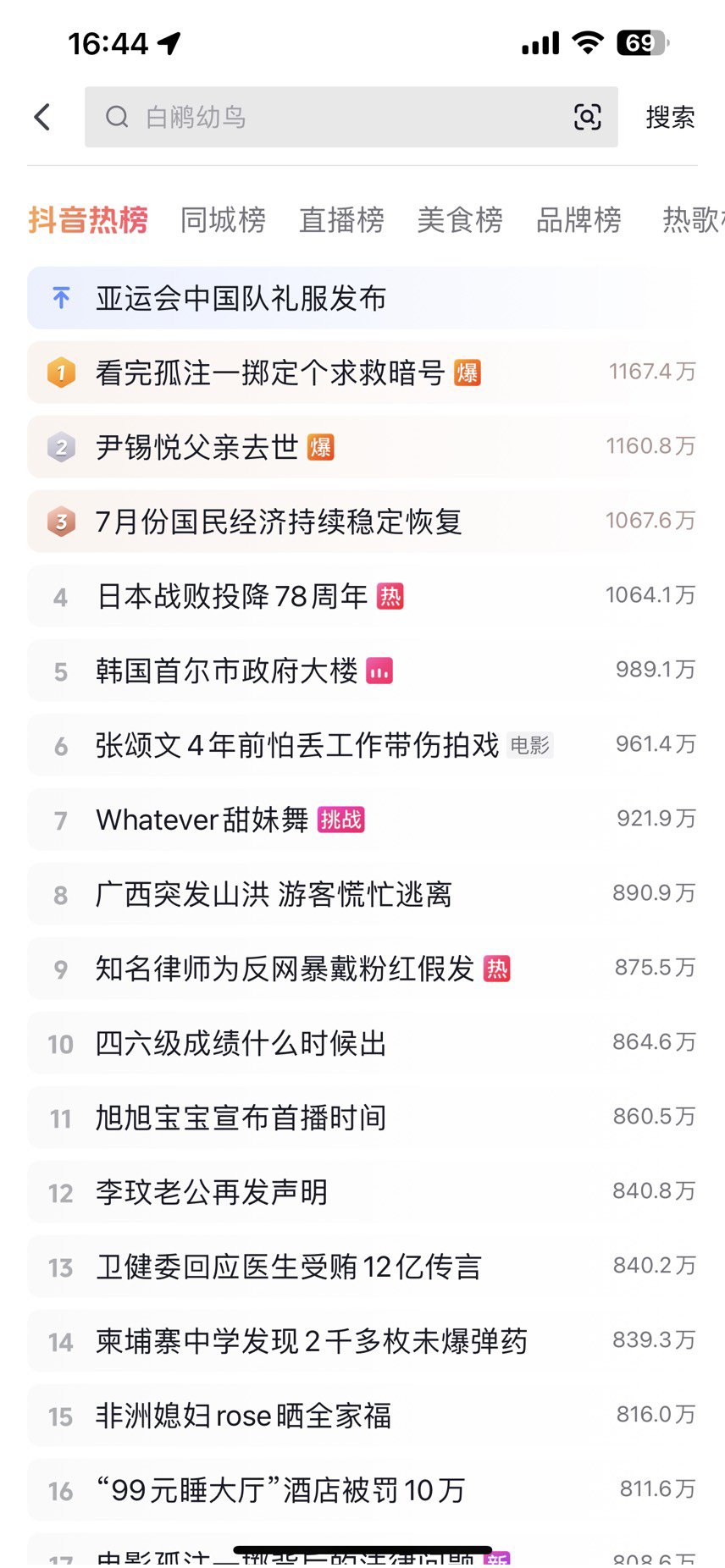Open the scan icon in the search bar
The height and width of the screenshot is (1568, 725).
[x=587, y=117]
